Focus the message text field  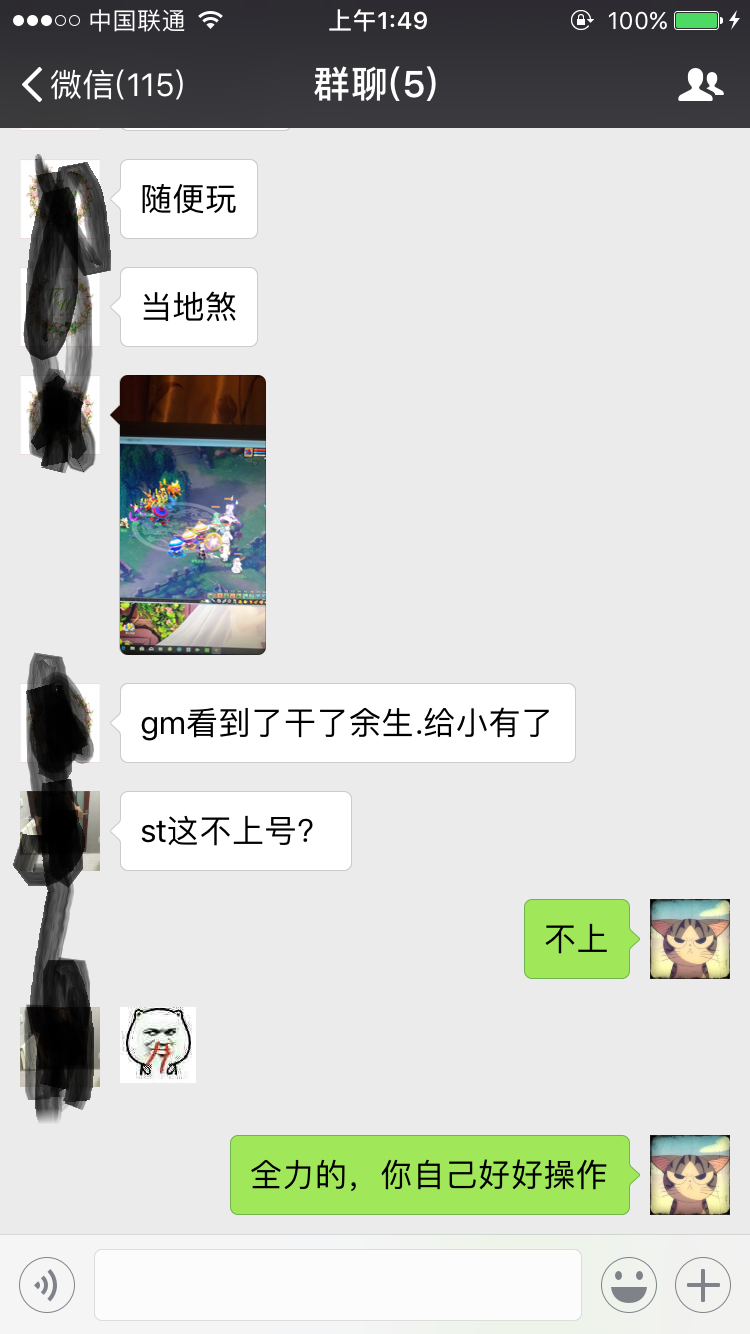[338, 1284]
